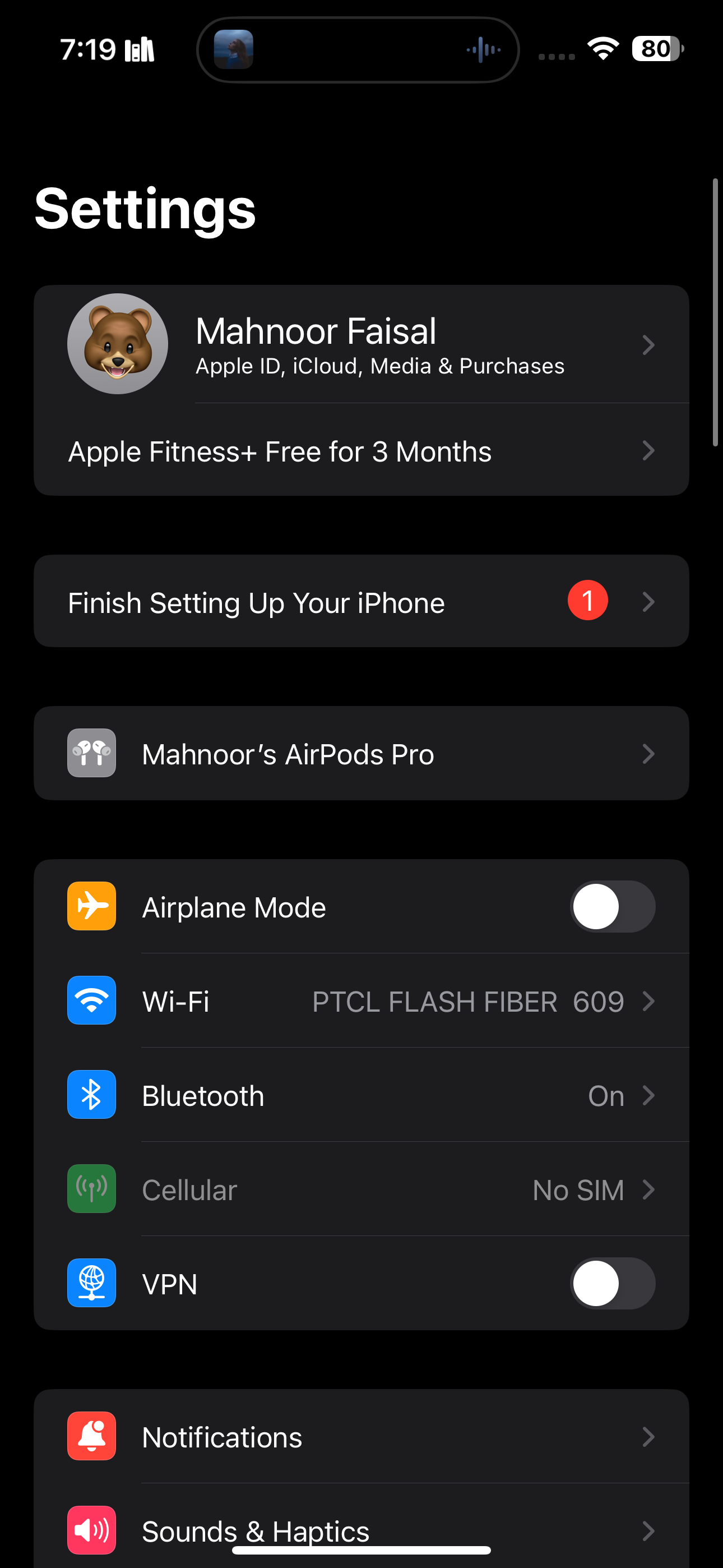Image resolution: width=723 pixels, height=1568 pixels.
Task: Click the AirPods Pro icon
Action: tap(91, 753)
